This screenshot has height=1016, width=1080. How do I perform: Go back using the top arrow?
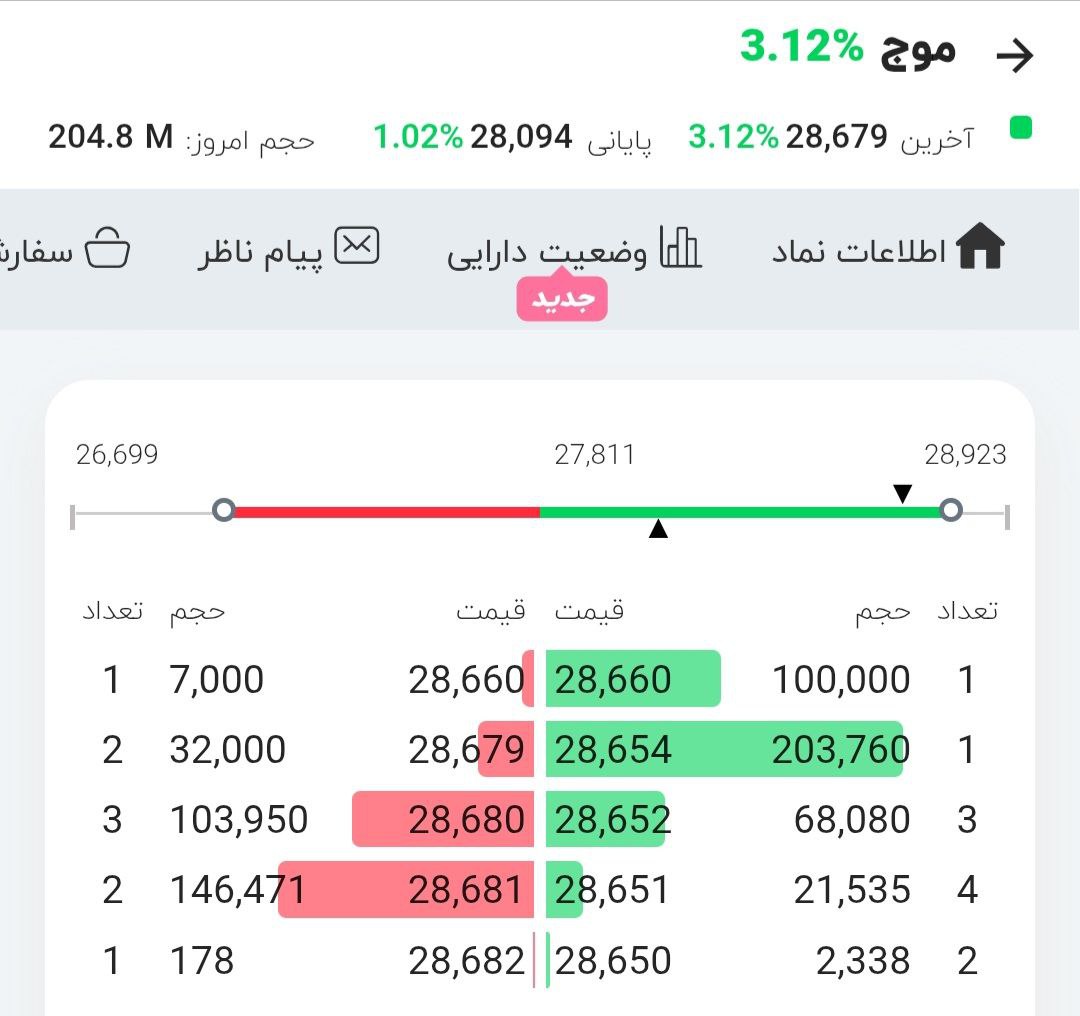(x=1015, y=56)
